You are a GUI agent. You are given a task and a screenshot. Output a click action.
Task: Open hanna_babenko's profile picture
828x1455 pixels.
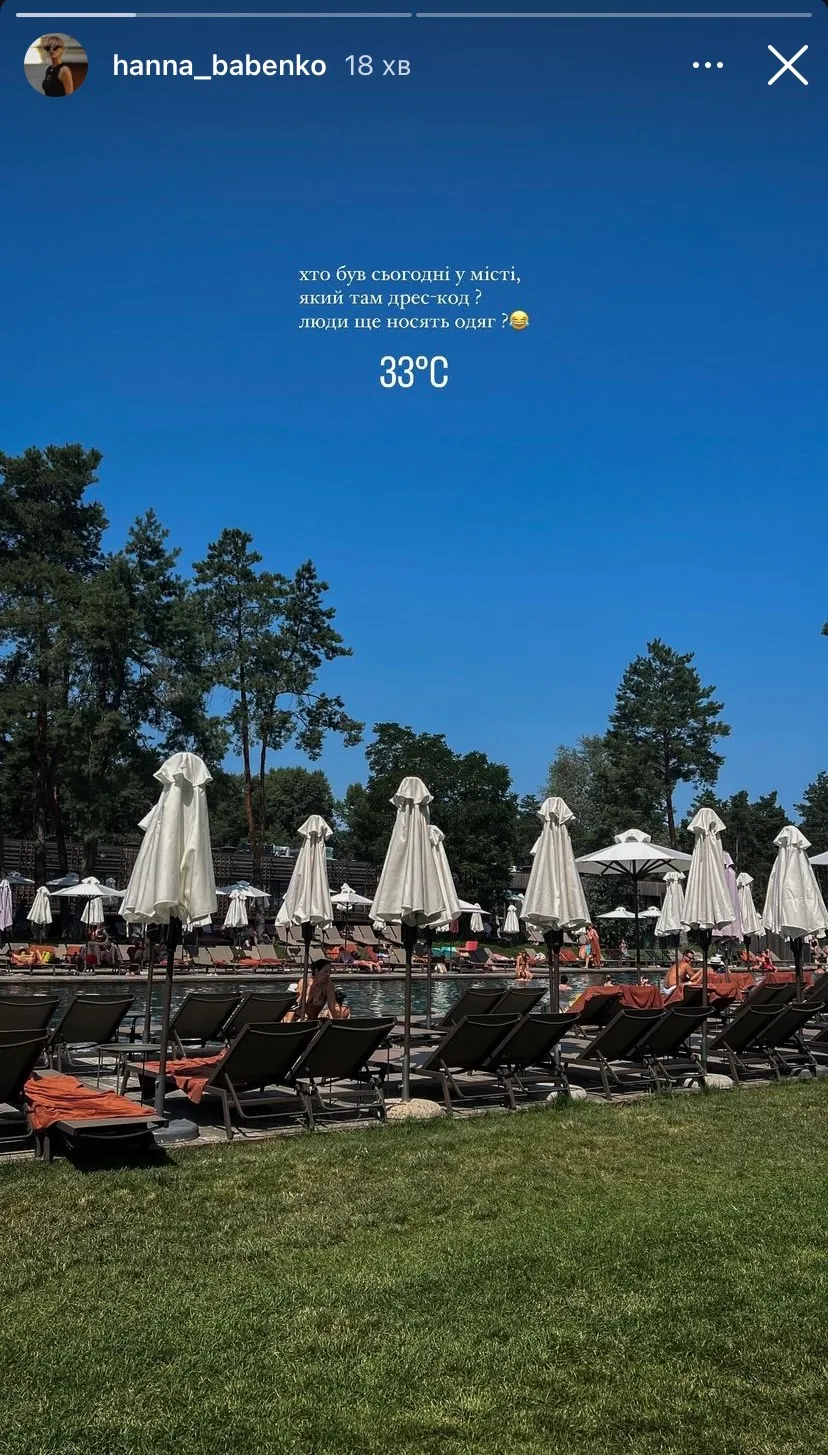pyautogui.click(x=56, y=66)
